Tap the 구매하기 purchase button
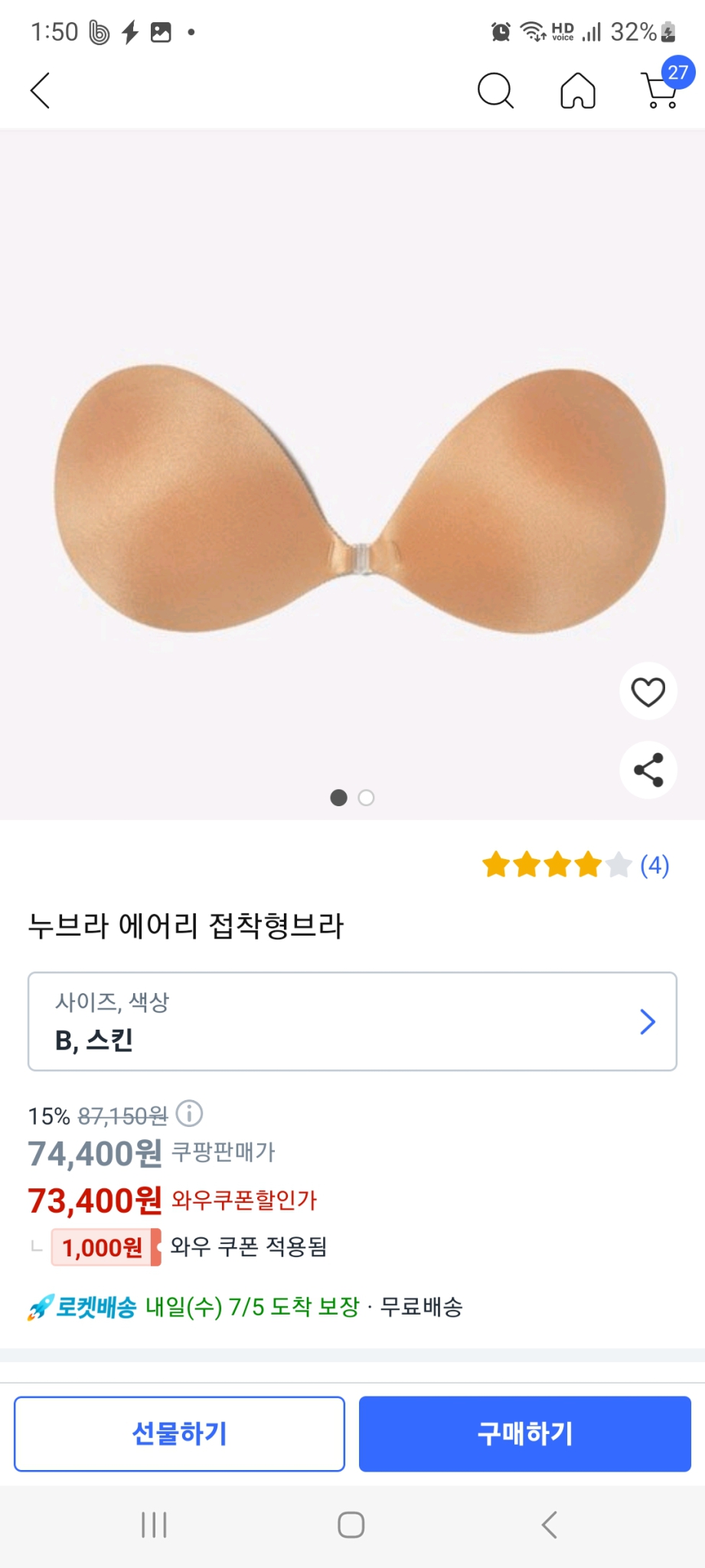The height and width of the screenshot is (1568, 705). coord(525,1433)
